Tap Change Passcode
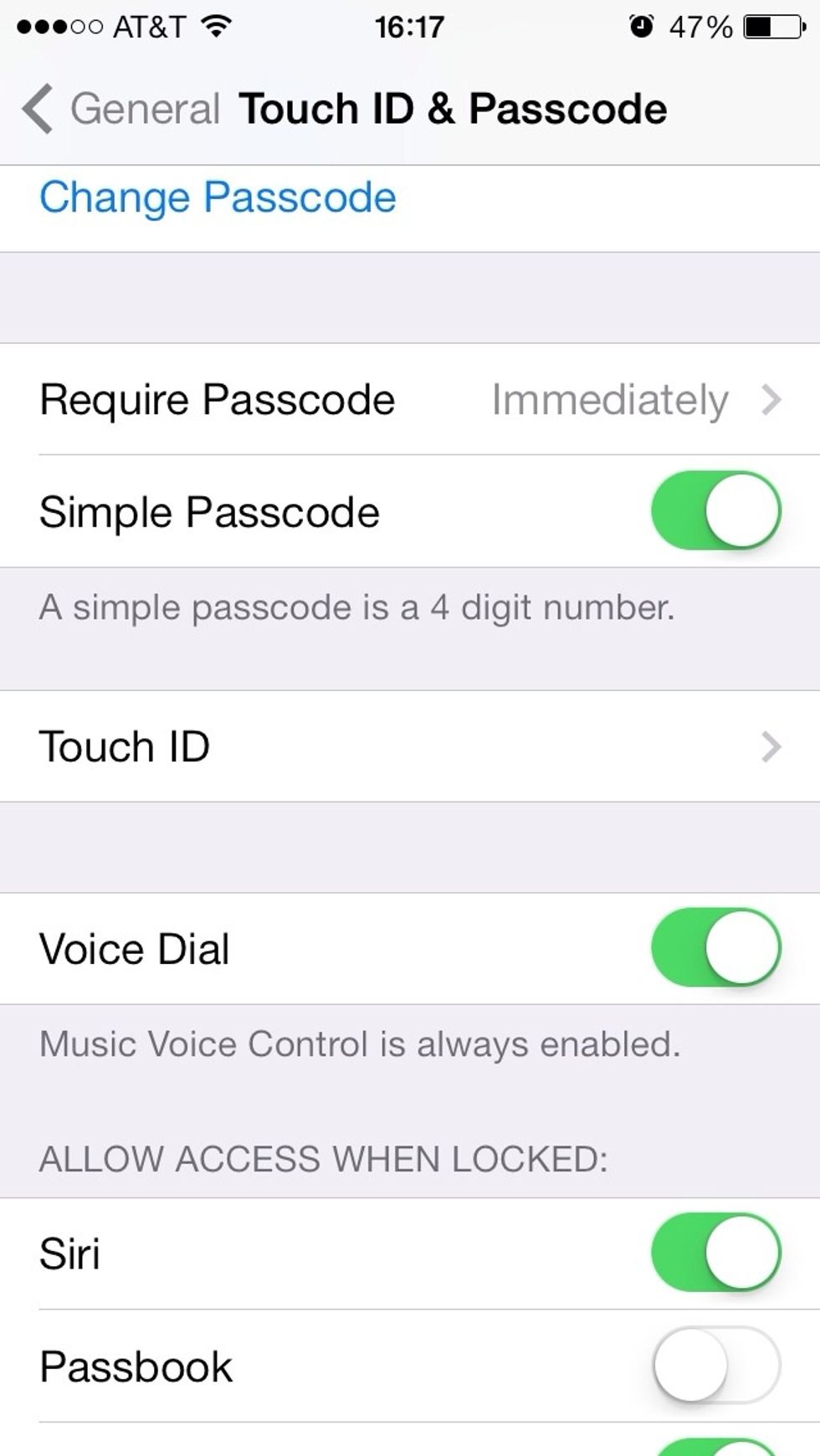Screen dimensions: 820x1456 218,198
